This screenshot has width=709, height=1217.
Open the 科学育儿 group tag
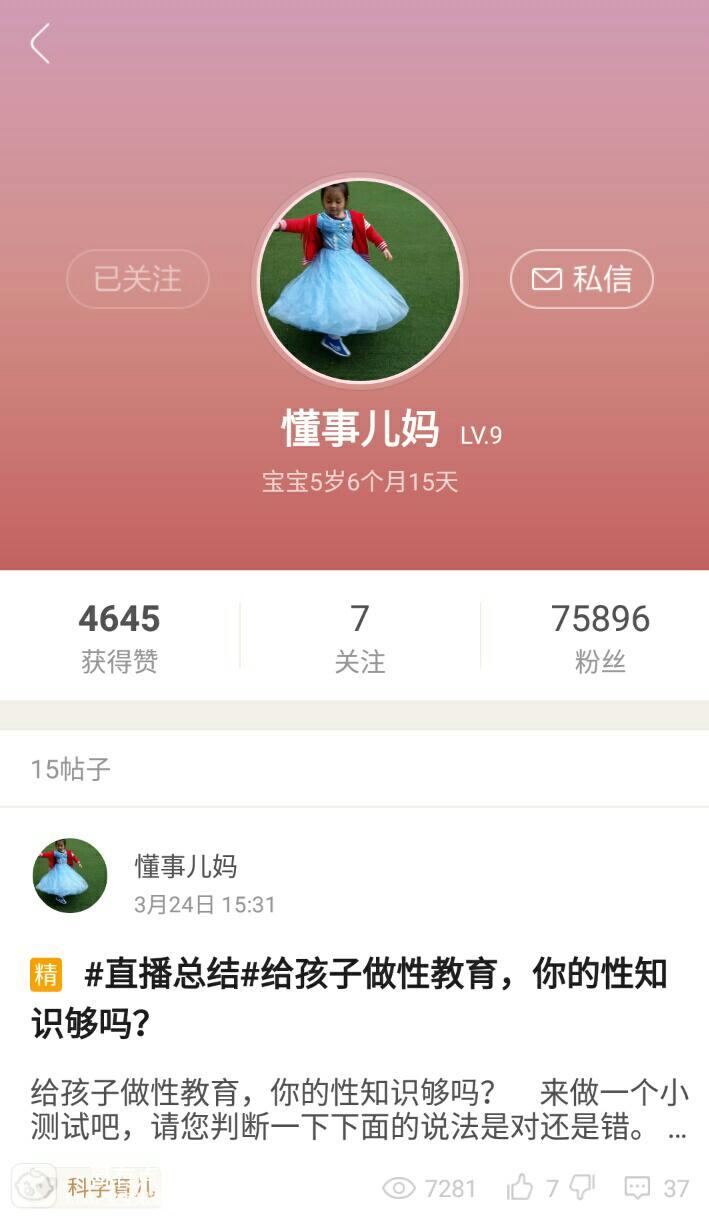coord(110,1187)
